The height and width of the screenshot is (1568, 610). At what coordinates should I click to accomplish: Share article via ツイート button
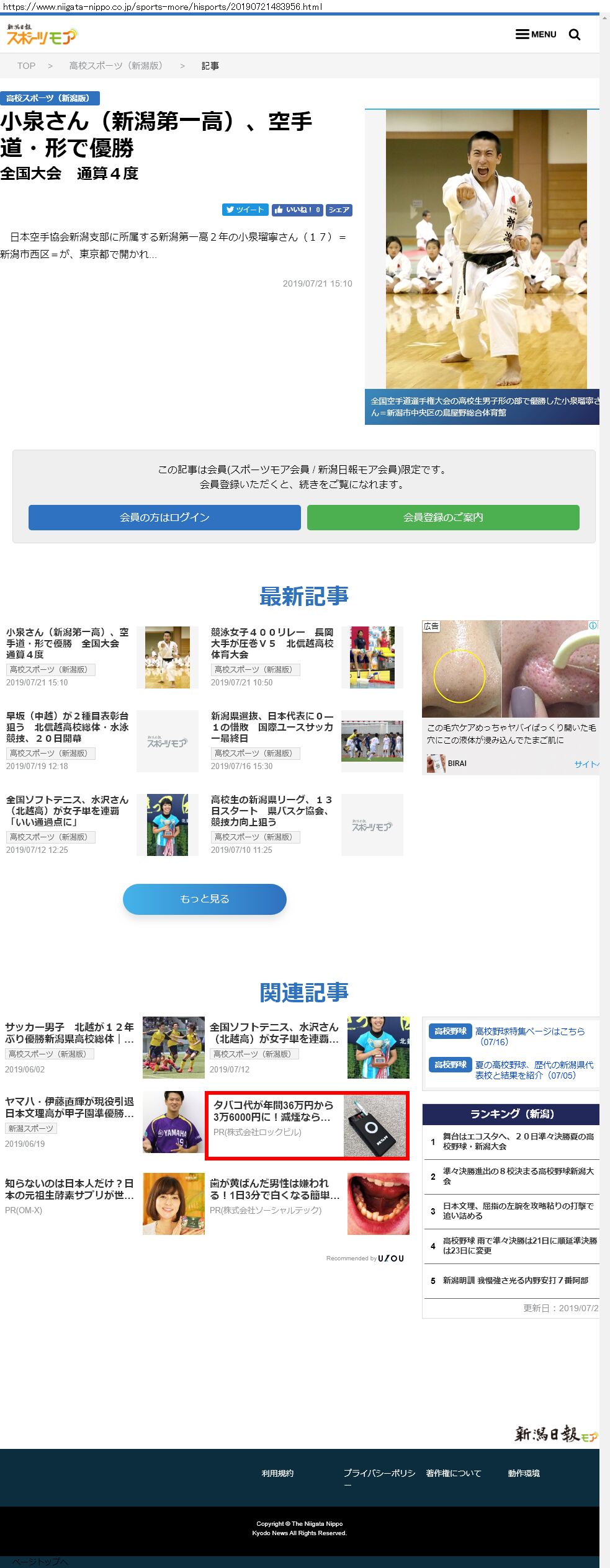click(245, 210)
